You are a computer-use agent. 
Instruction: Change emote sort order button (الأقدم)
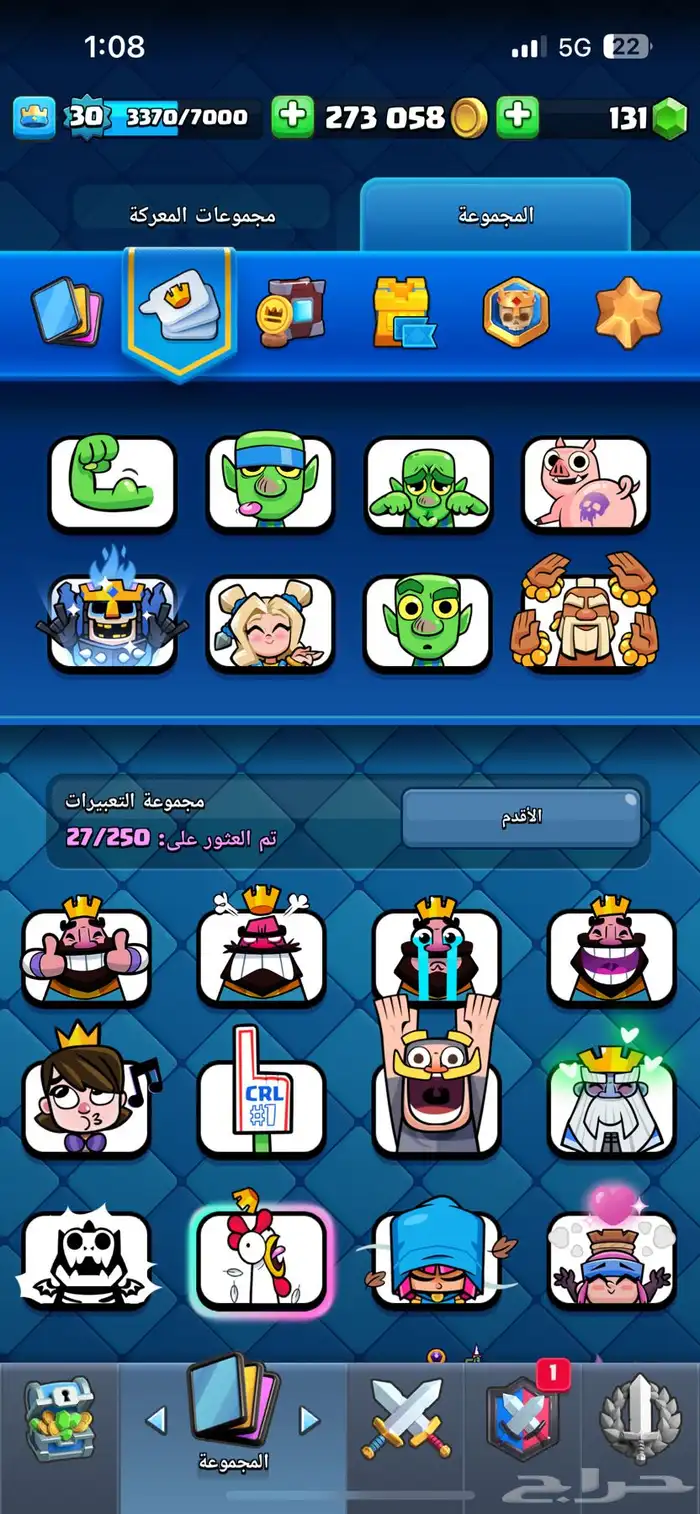(x=521, y=817)
